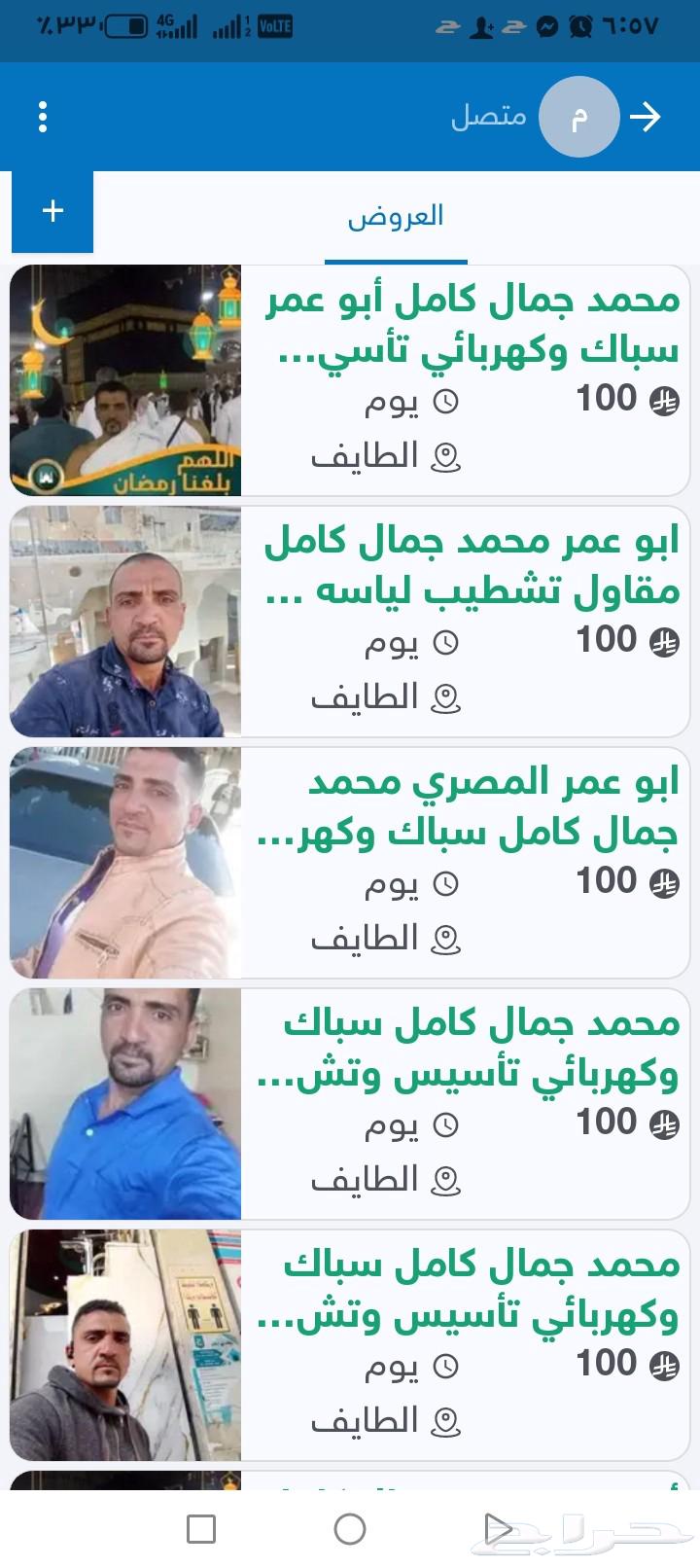Tap the + button to add a new listing
The height and width of the screenshot is (1568, 700).
52,209
